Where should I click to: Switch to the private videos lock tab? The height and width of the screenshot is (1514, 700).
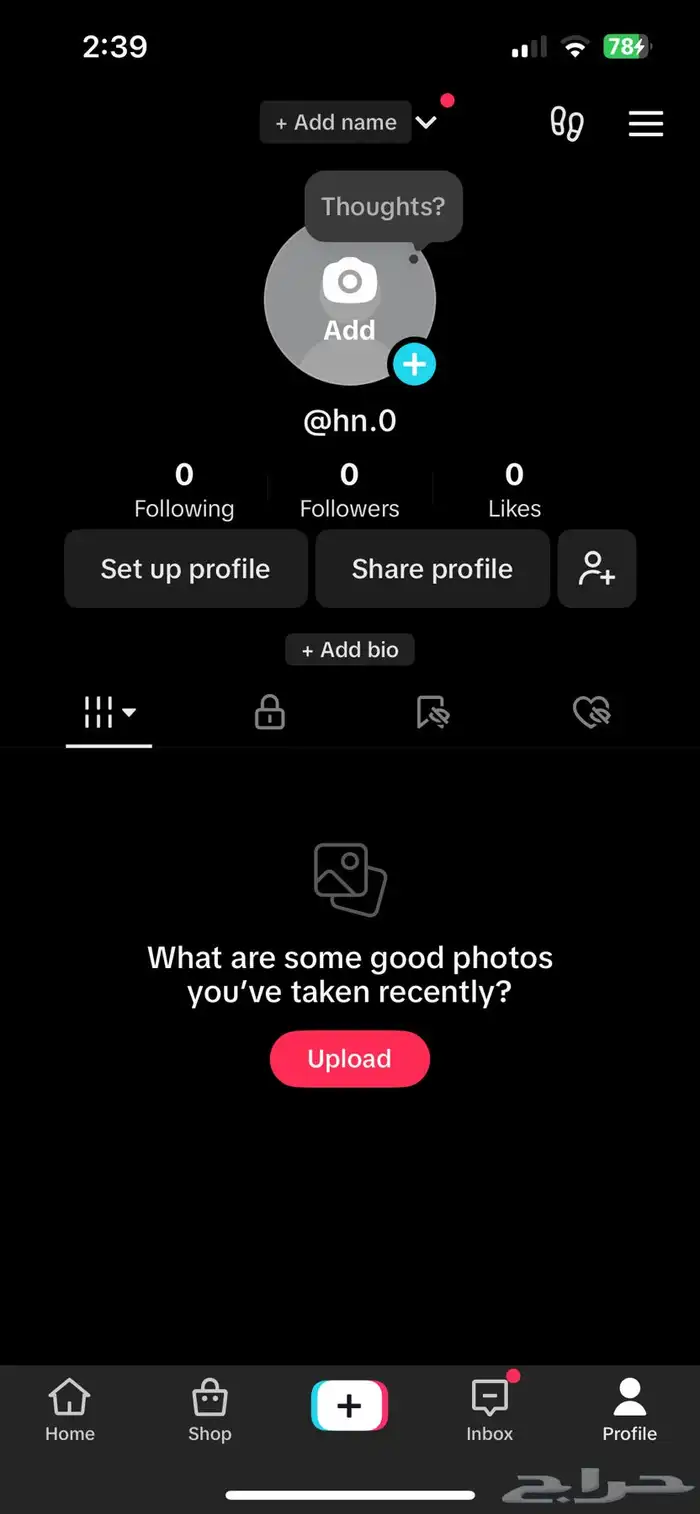pos(269,713)
